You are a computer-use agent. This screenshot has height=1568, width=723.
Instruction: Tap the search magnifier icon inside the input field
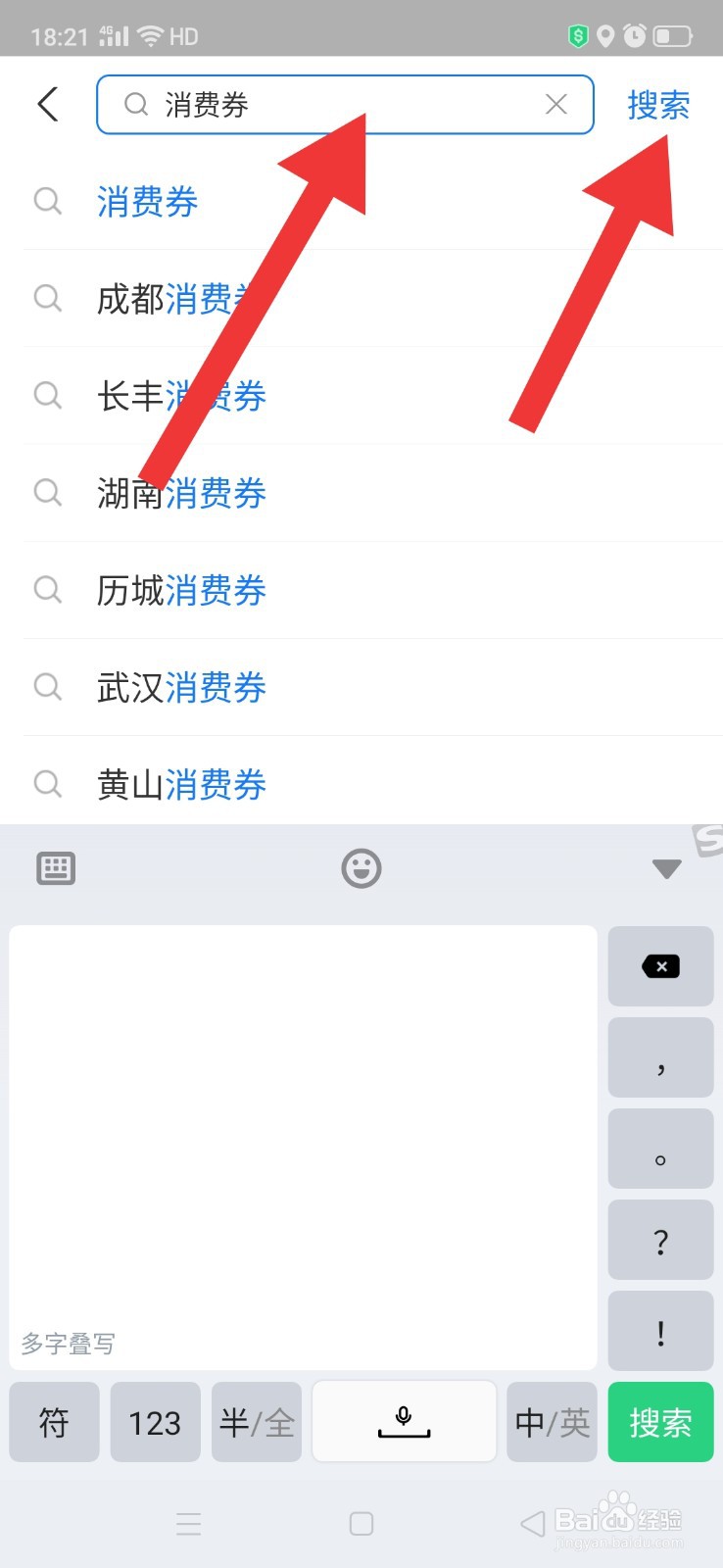[x=135, y=105]
